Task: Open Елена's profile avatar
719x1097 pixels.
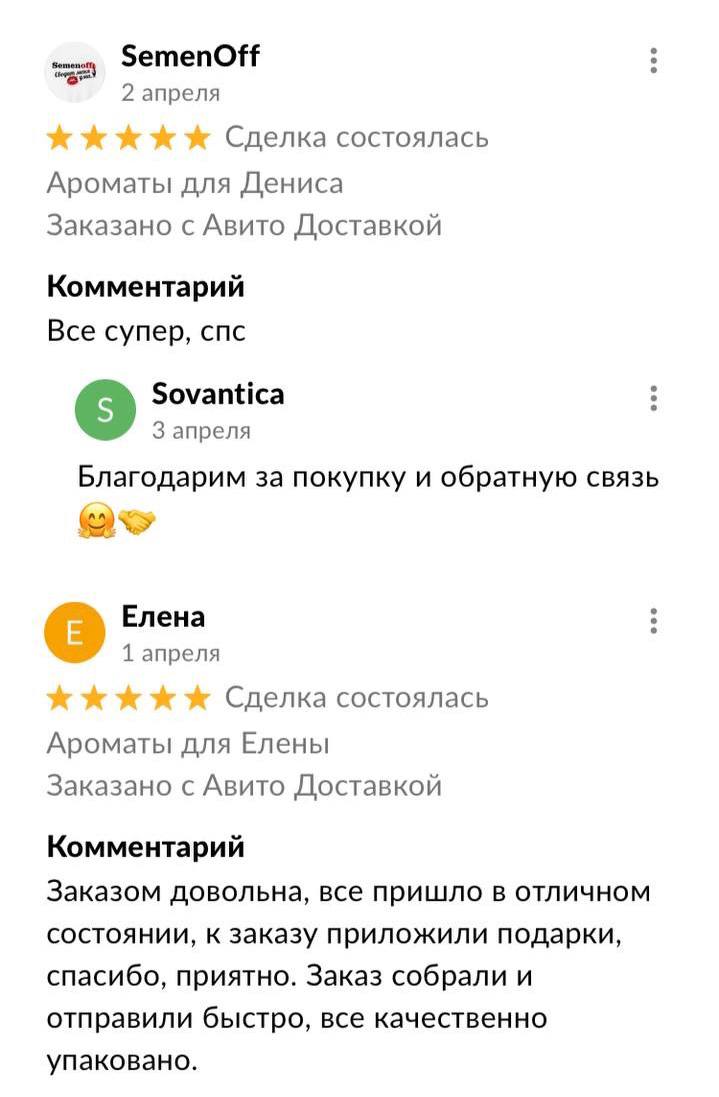Action: pos(76,633)
